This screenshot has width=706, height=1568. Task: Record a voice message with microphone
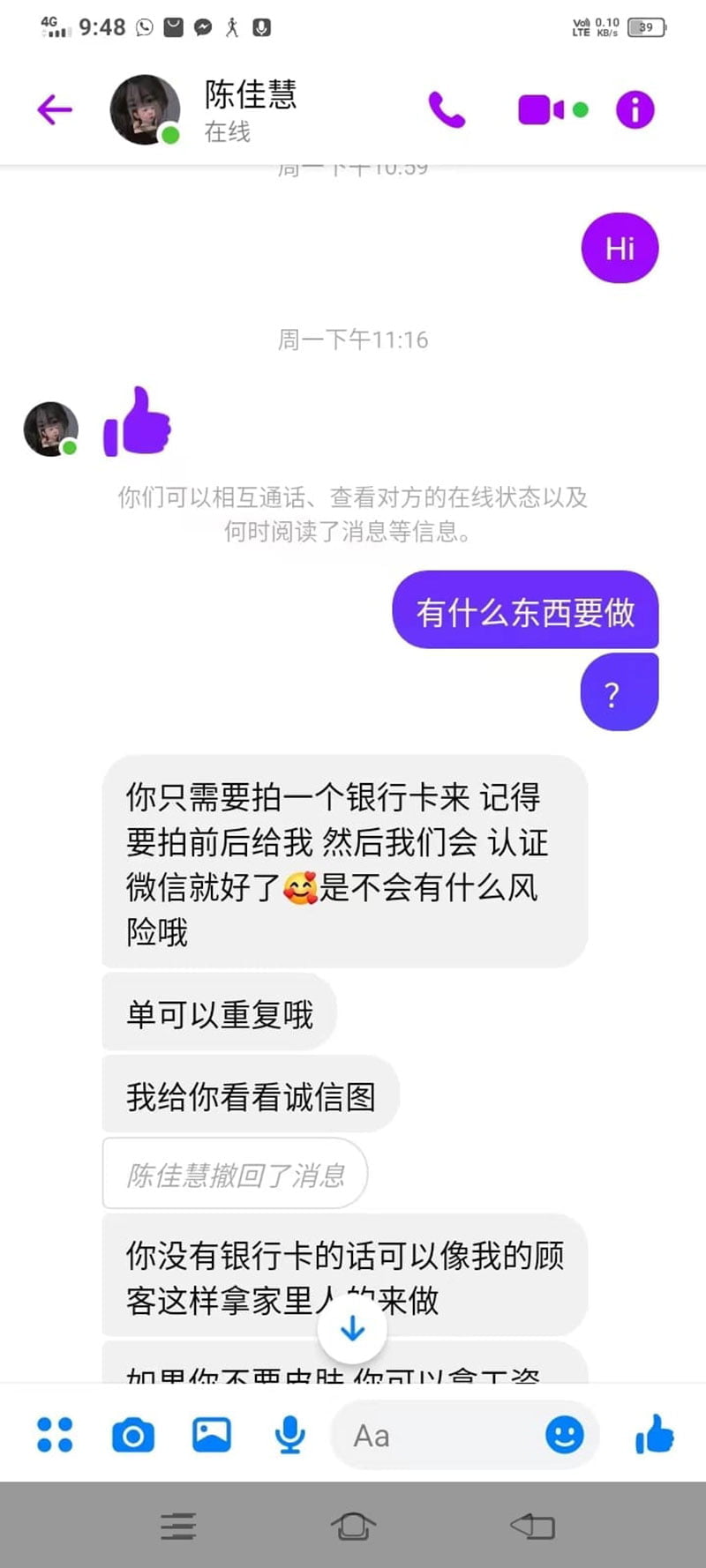click(289, 1435)
